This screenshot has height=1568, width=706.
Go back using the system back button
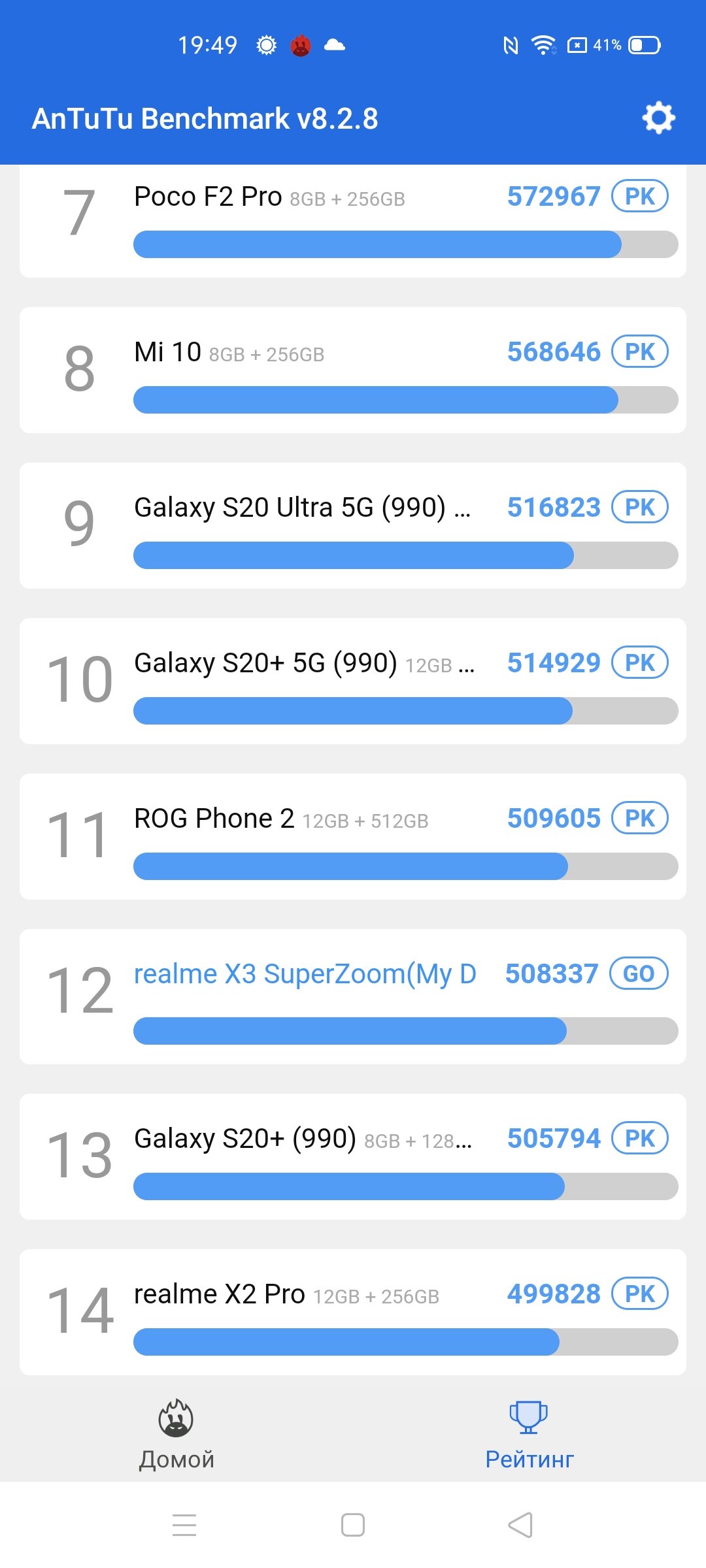click(x=520, y=1525)
